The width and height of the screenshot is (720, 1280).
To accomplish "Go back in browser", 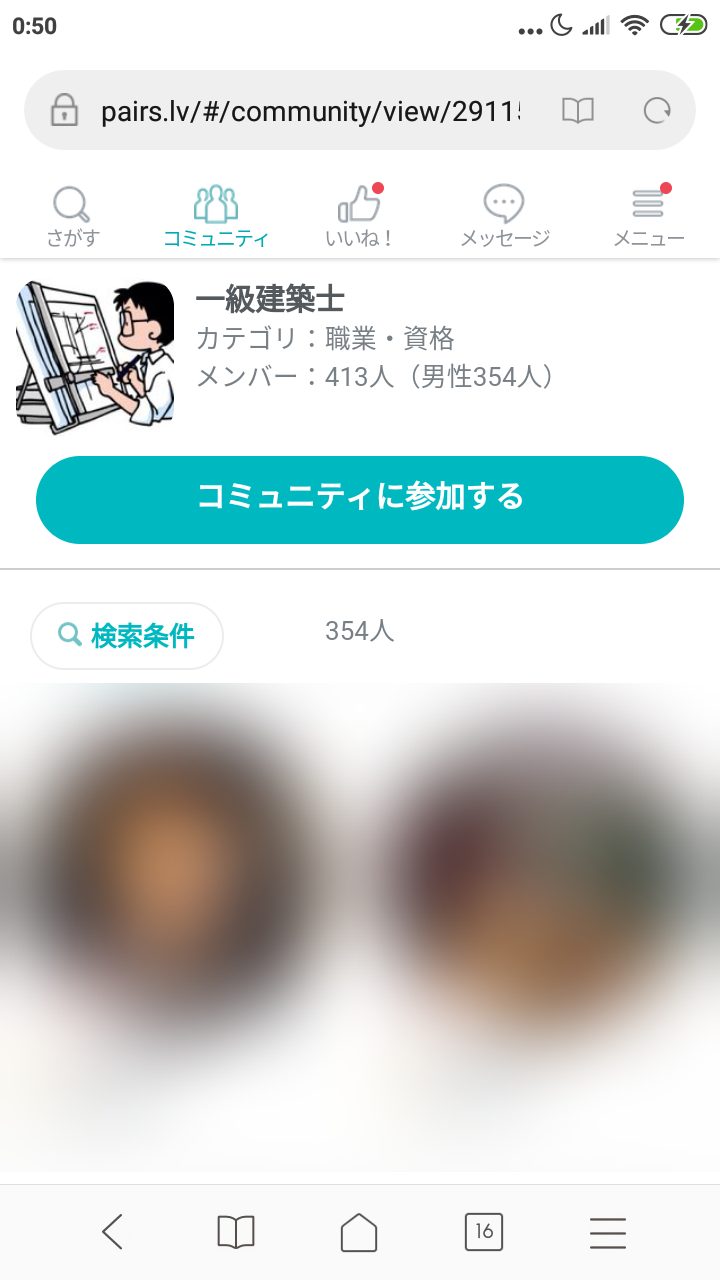I will [112, 1232].
